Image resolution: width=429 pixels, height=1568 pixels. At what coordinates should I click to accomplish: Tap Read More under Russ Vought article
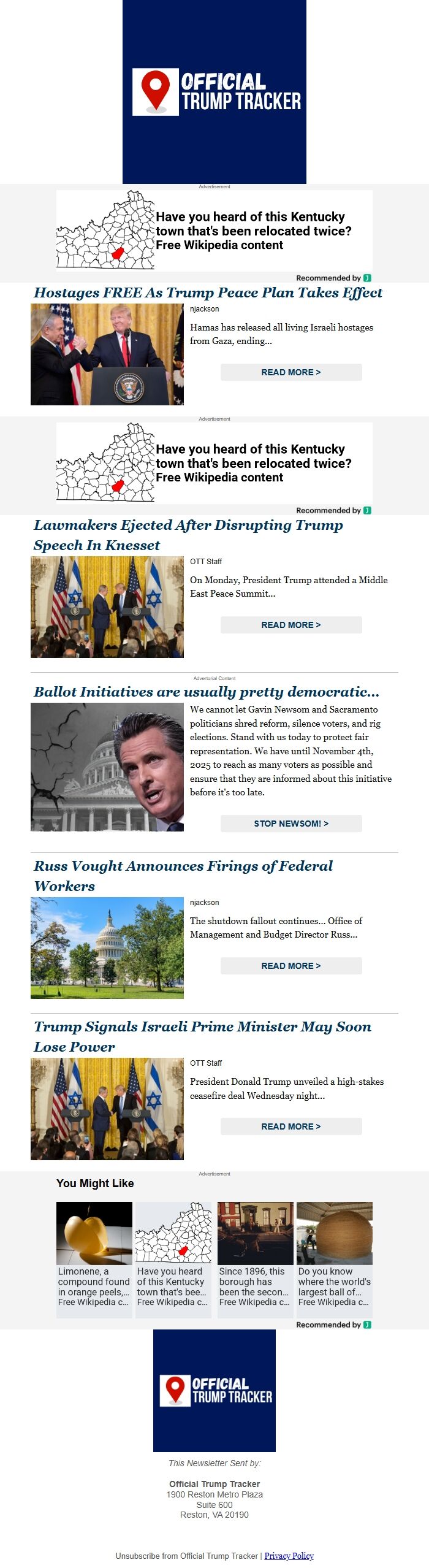tap(291, 966)
